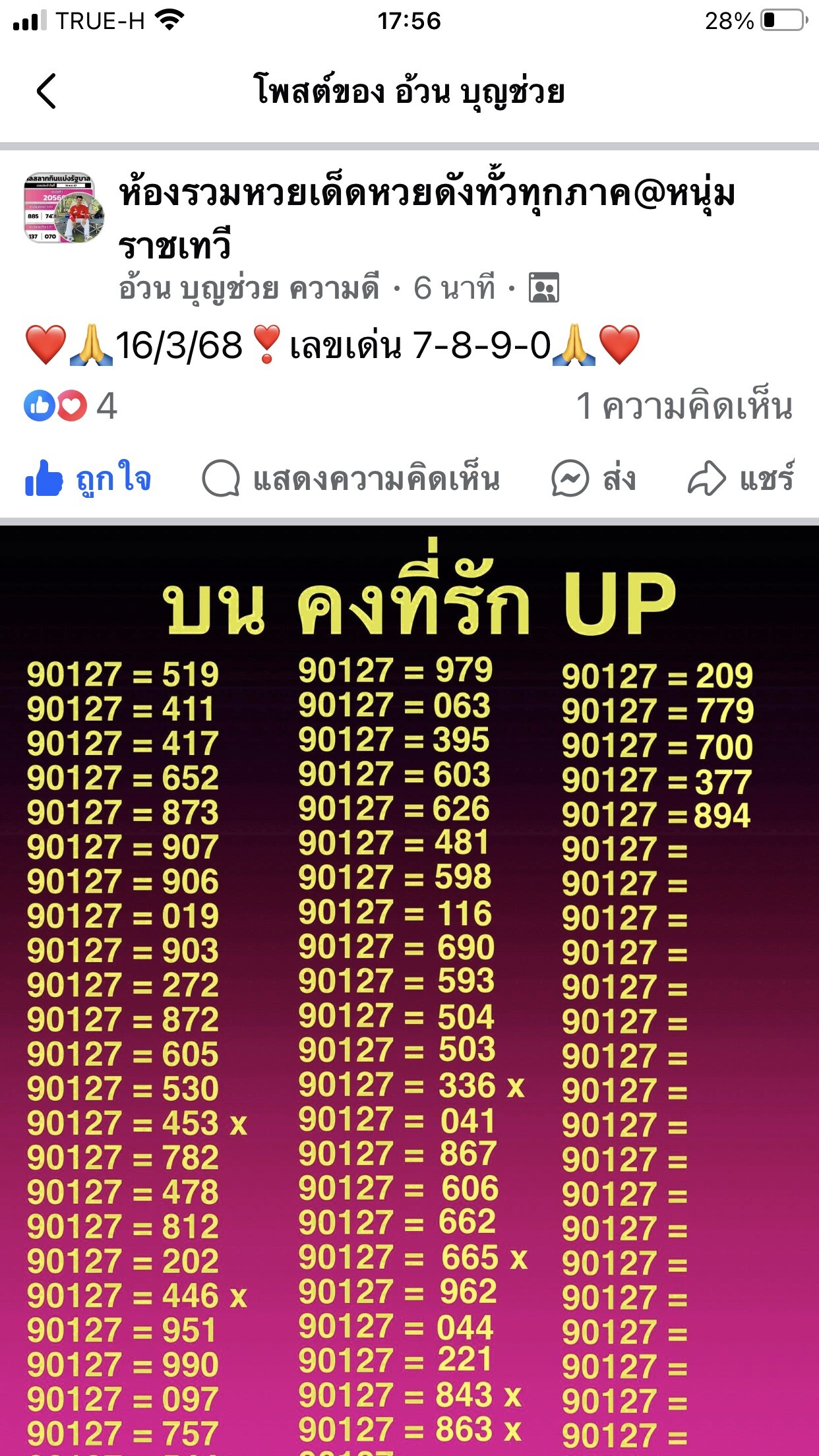Open the 1 ความคิดเห็น comments count

pos(683,406)
